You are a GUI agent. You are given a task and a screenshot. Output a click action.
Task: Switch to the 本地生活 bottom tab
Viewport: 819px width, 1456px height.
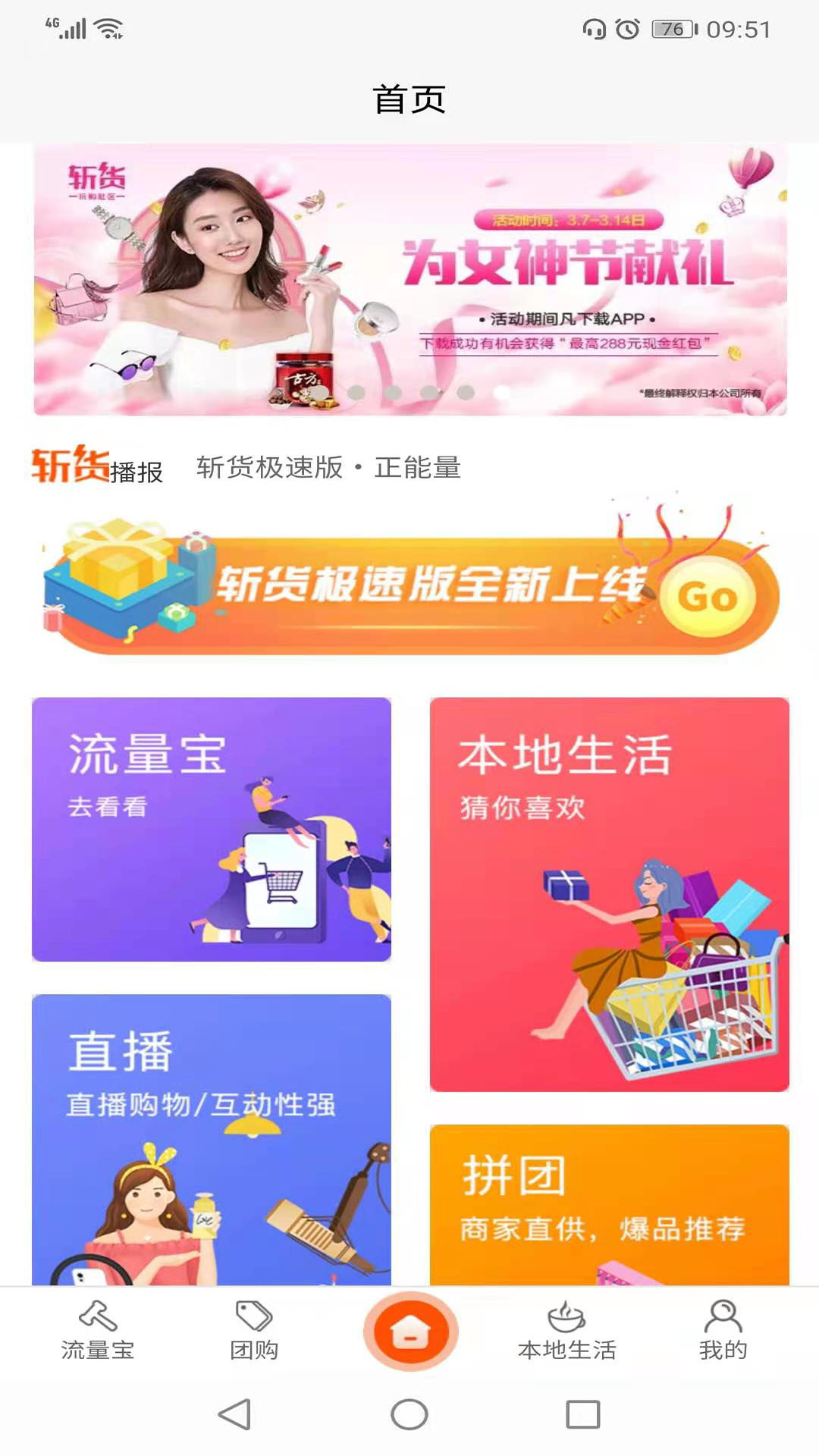(x=566, y=1331)
